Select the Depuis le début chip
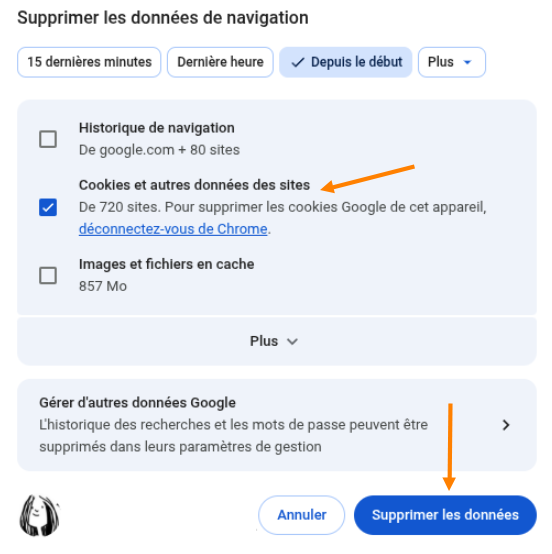The width and height of the screenshot is (552, 554). (x=346, y=62)
